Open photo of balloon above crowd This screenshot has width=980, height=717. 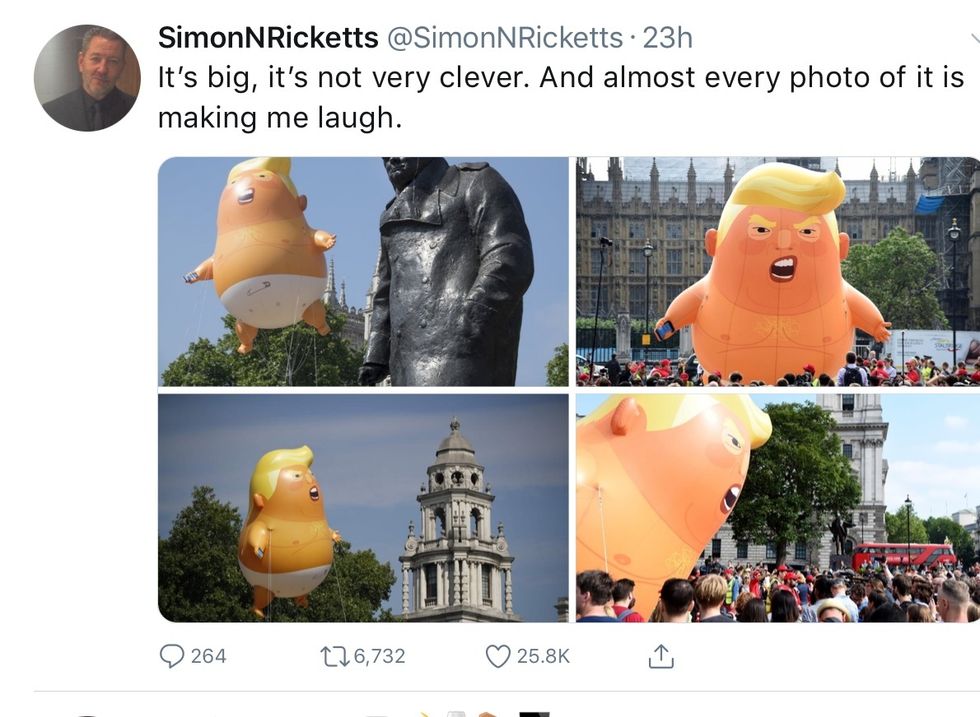click(x=777, y=507)
